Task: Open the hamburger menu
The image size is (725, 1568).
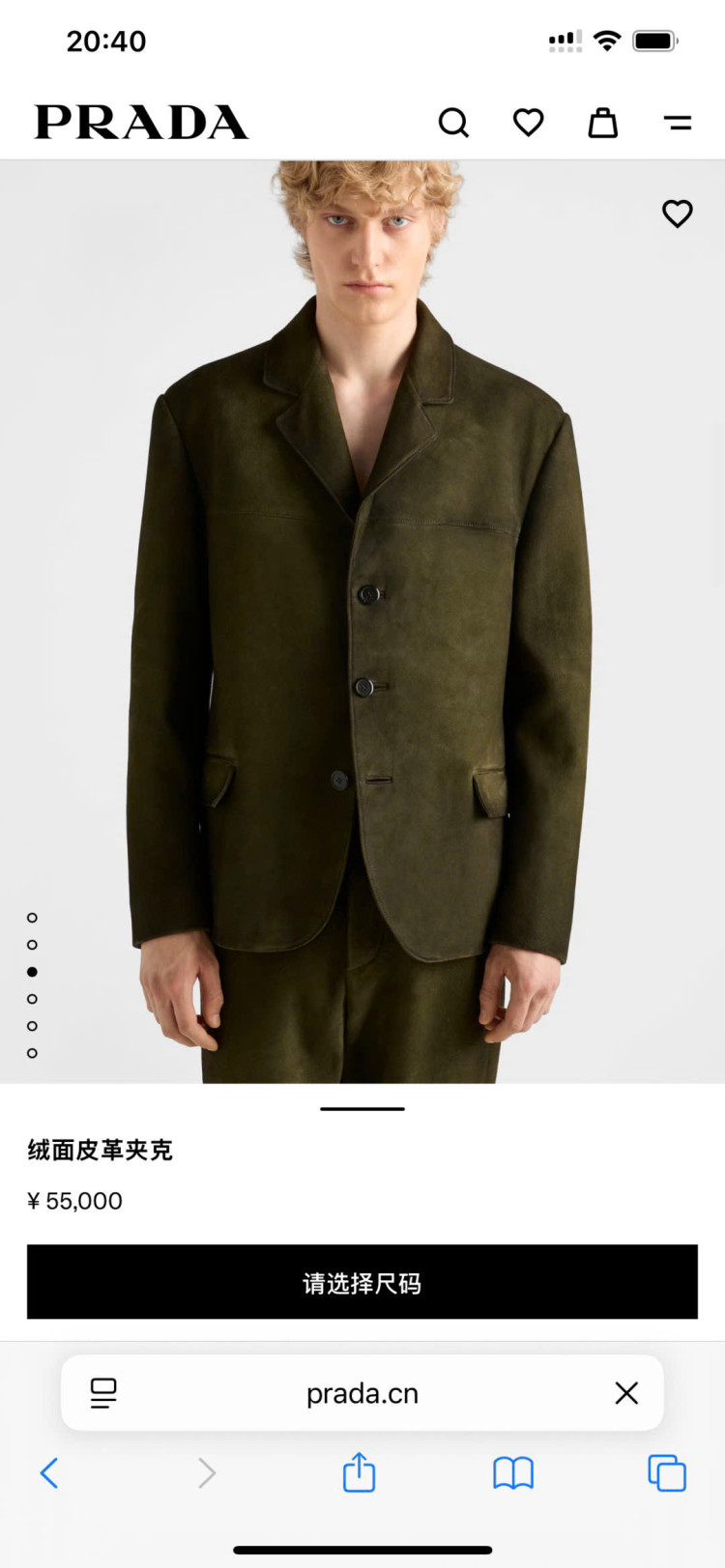Action: point(678,123)
